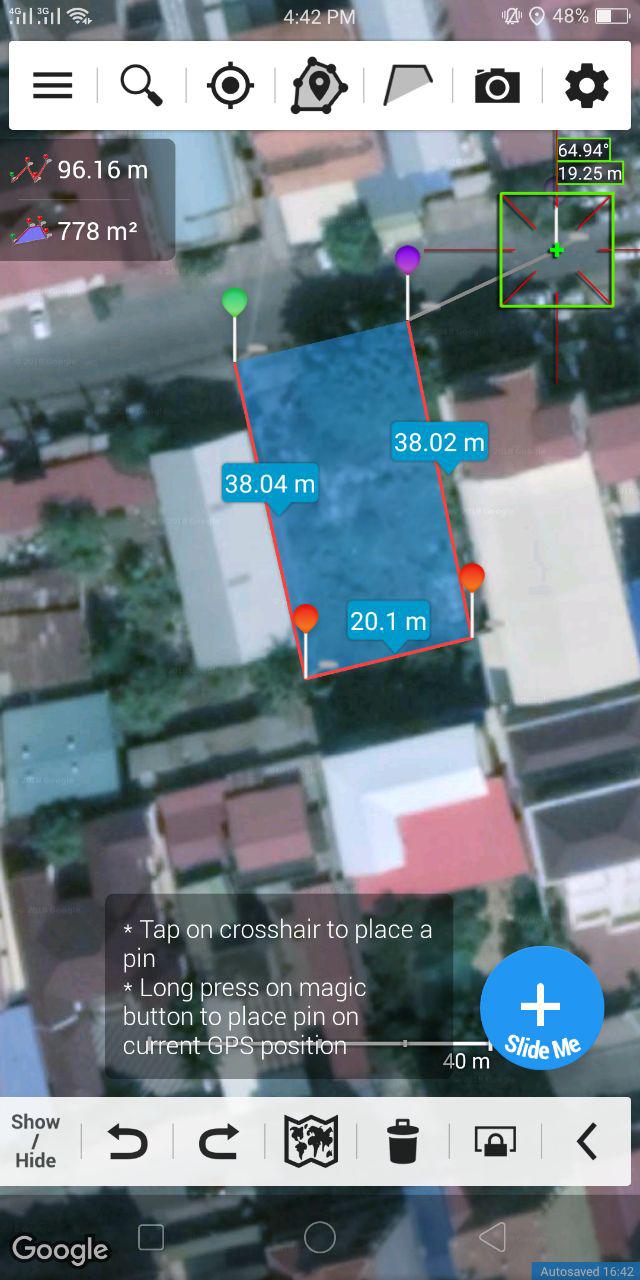Select the green start pin

[234, 303]
